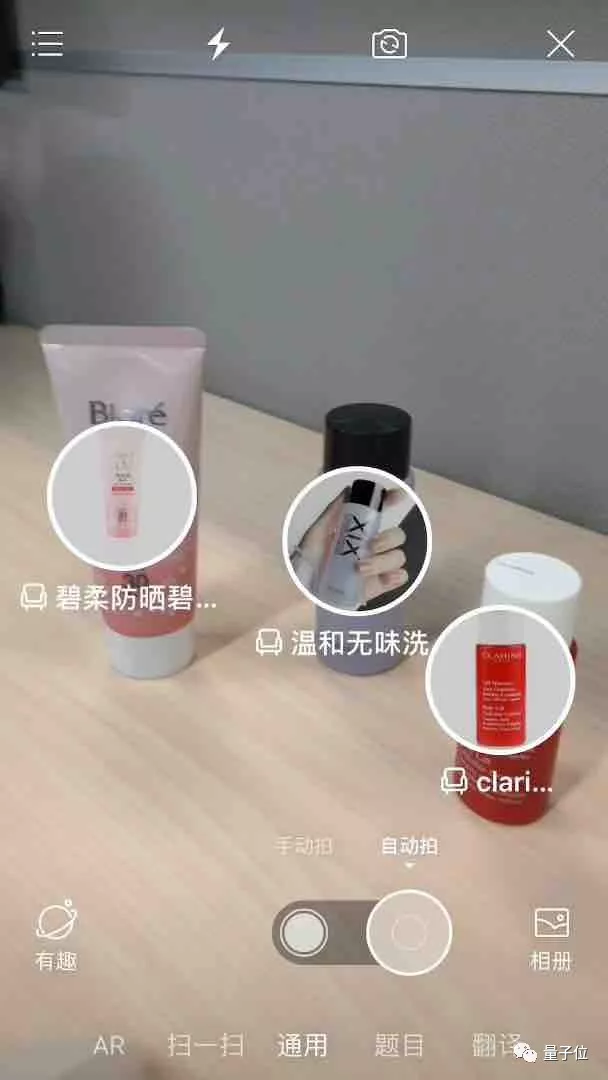Open the list menu icon
The height and width of the screenshot is (1080, 608).
(47, 44)
